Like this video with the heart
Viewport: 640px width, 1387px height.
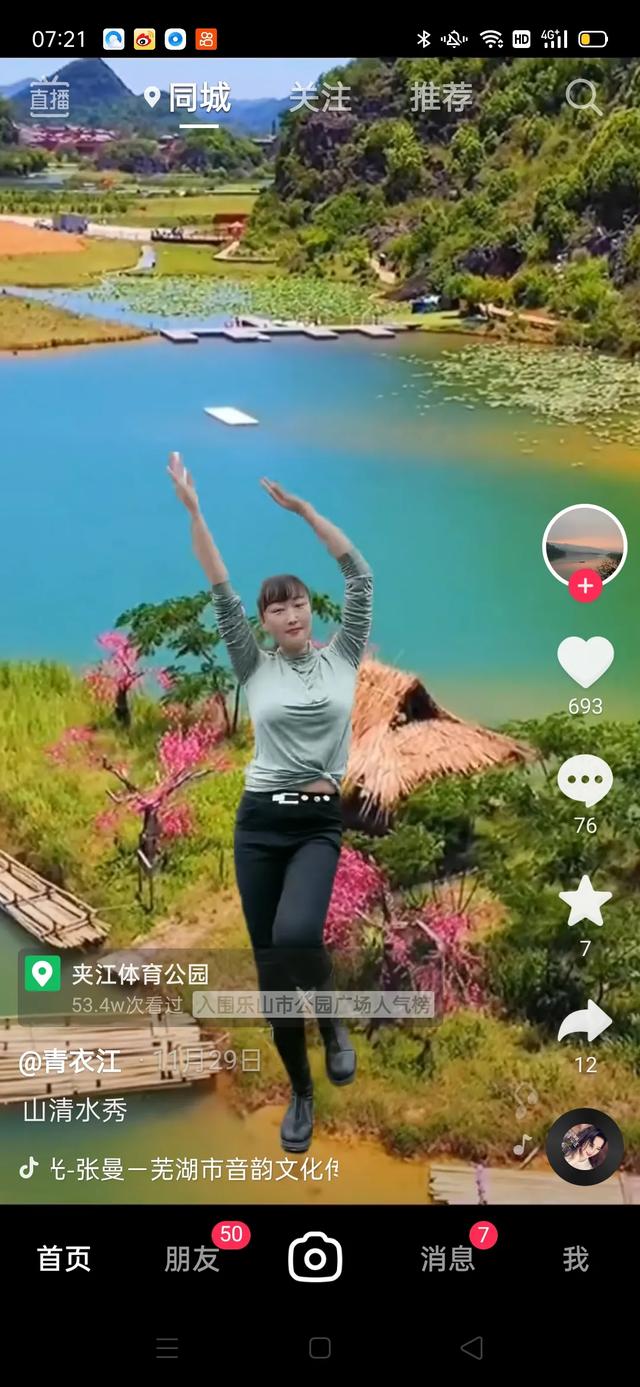(585, 662)
